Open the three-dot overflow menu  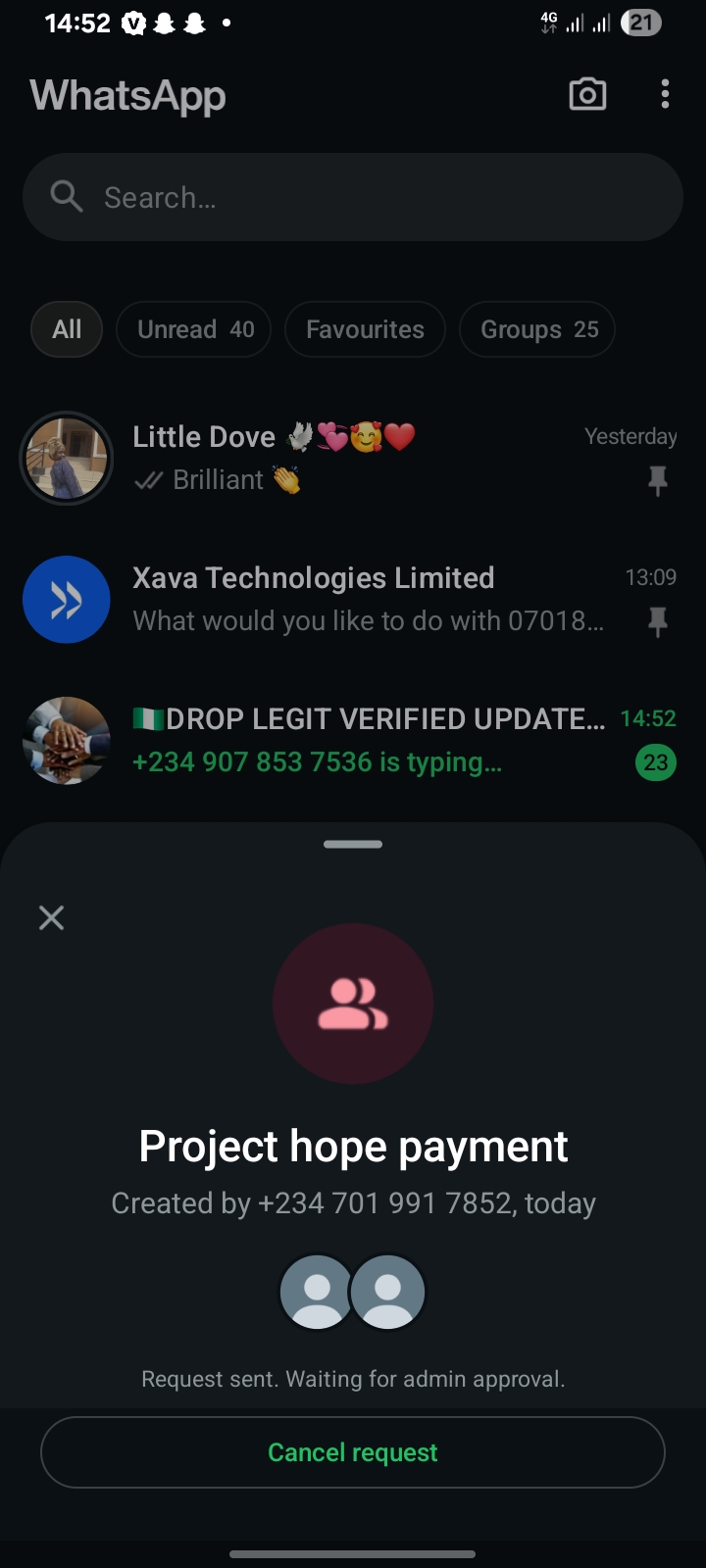[665, 95]
